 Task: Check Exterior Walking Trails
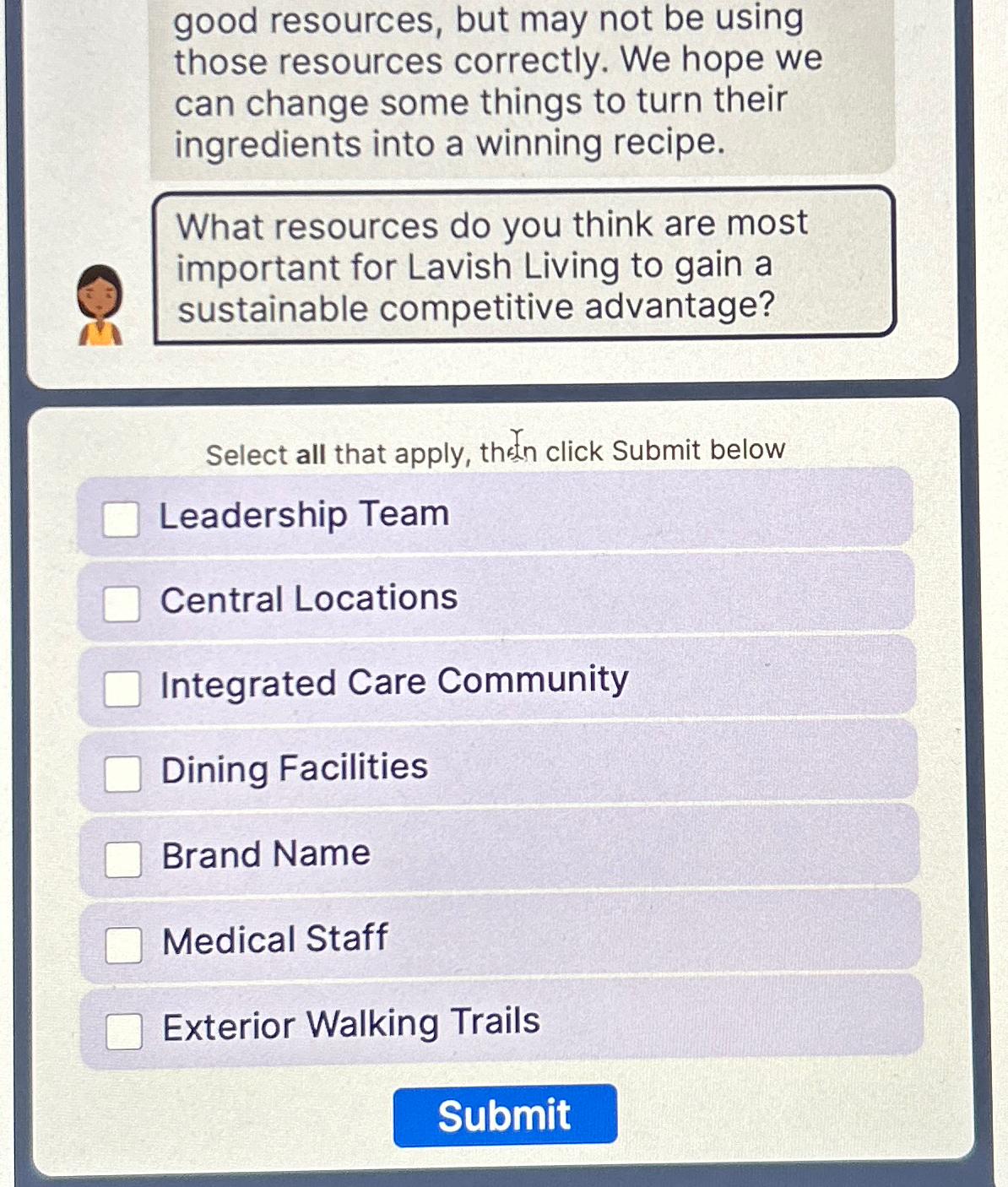pos(124,1031)
